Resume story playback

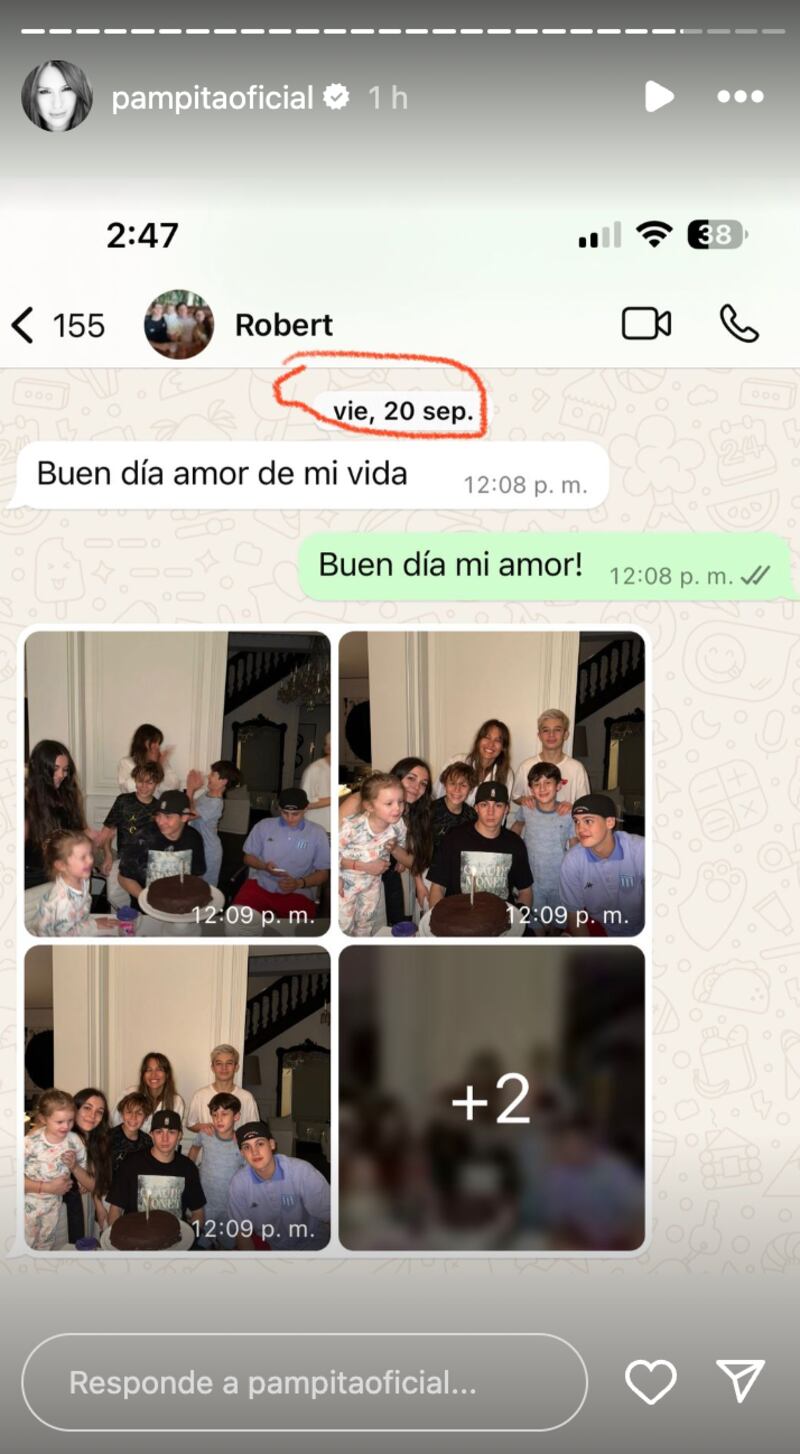click(x=658, y=97)
